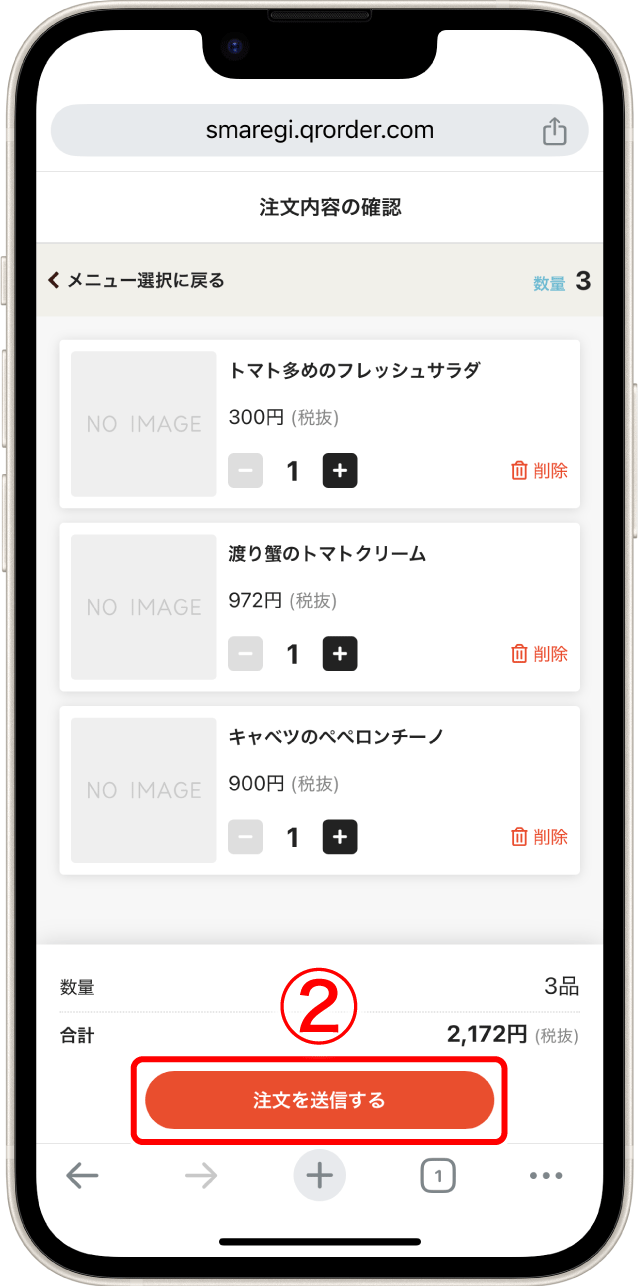Decrease quantity of キャベツのペペロンチーノ
This screenshot has width=639, height=1286.
(245, 837)
